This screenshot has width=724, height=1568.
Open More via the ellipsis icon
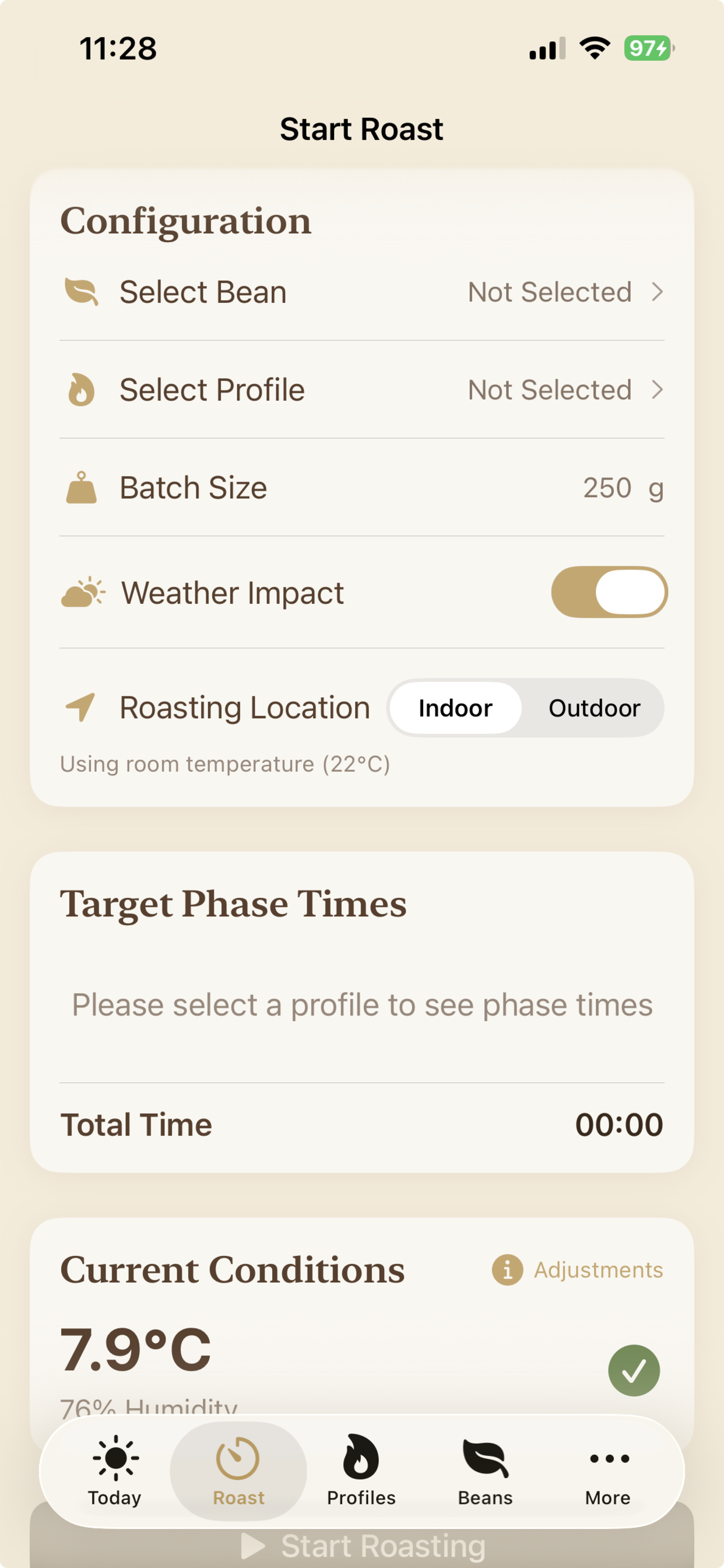(608, 1459)
